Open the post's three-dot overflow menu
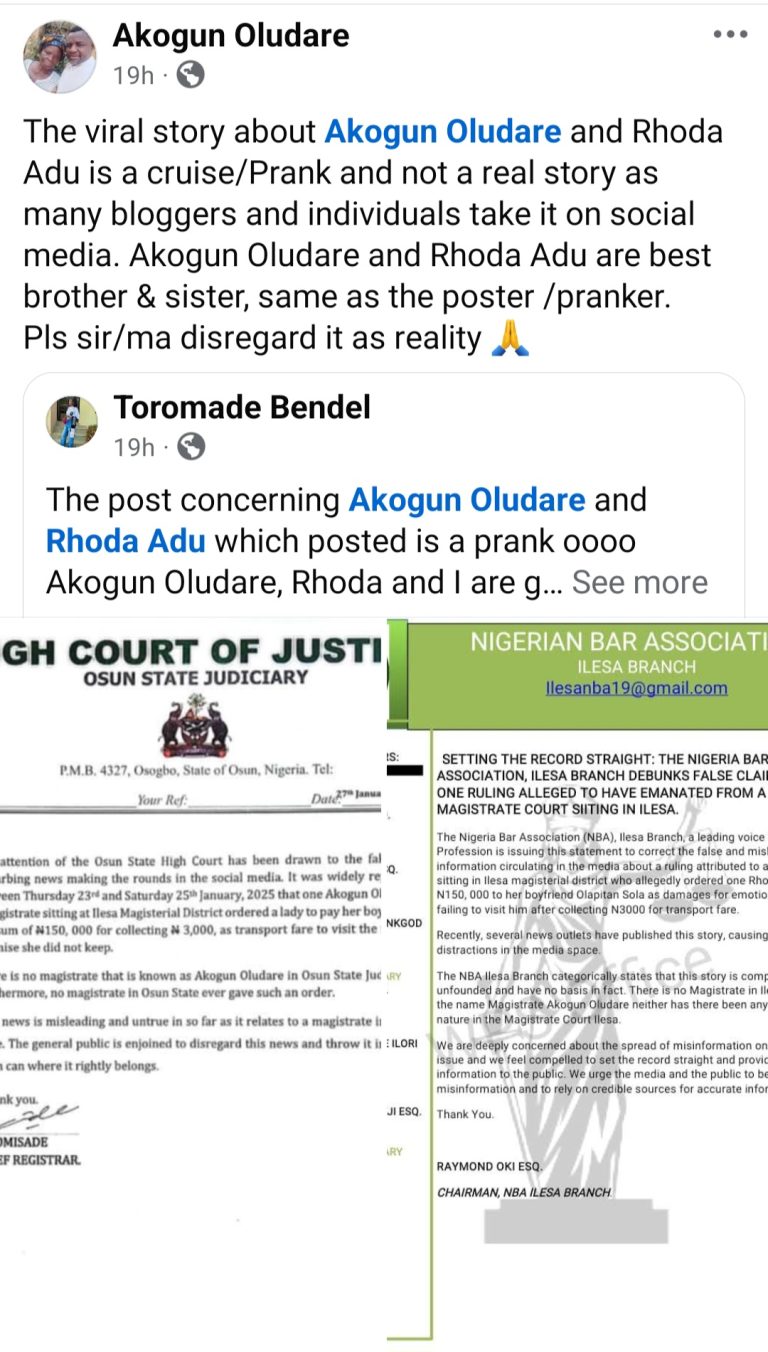The image size is (768, 1352). click(x=730, y=35)
